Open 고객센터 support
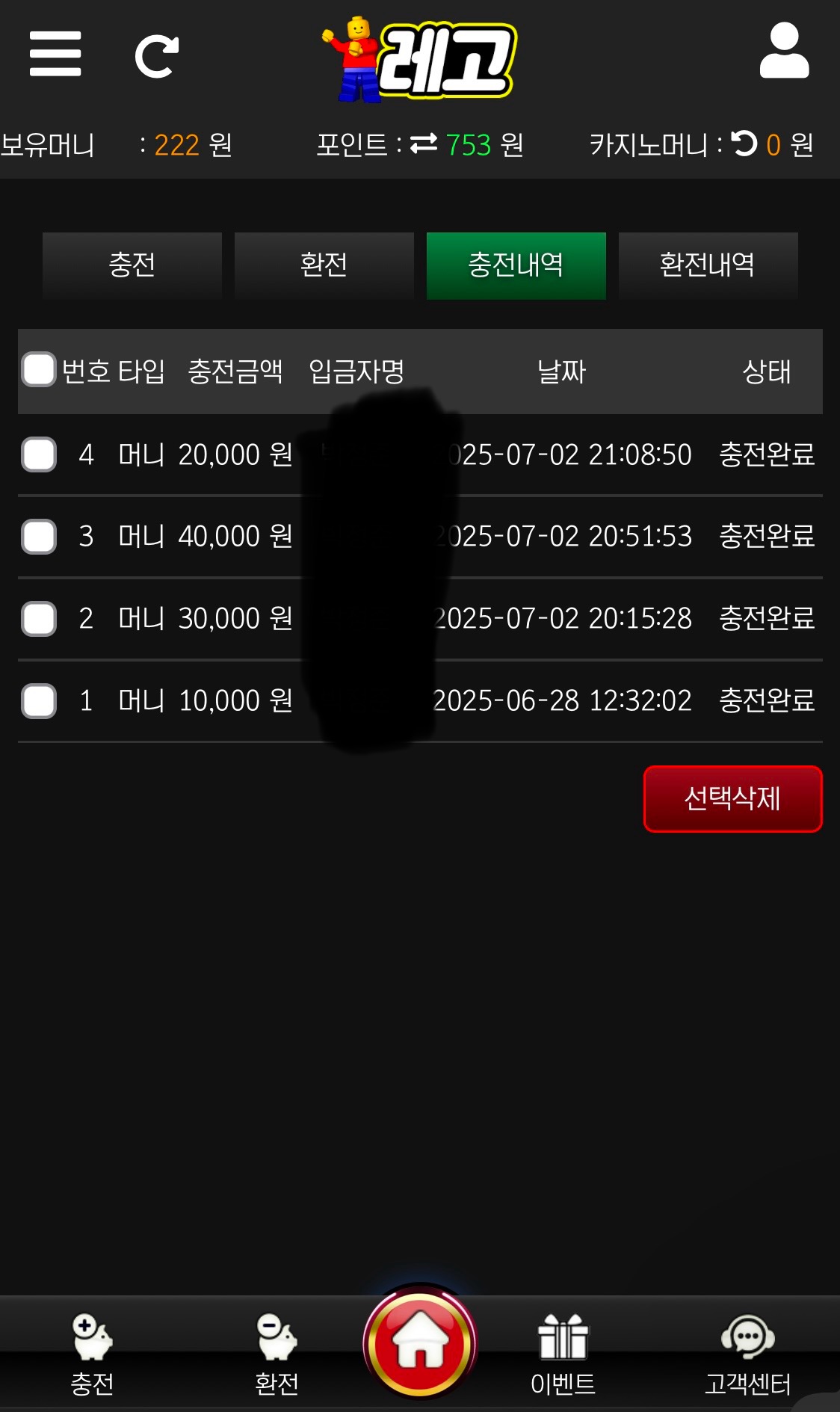This screenshot has height=1412, width=840. pos(747,1354)
